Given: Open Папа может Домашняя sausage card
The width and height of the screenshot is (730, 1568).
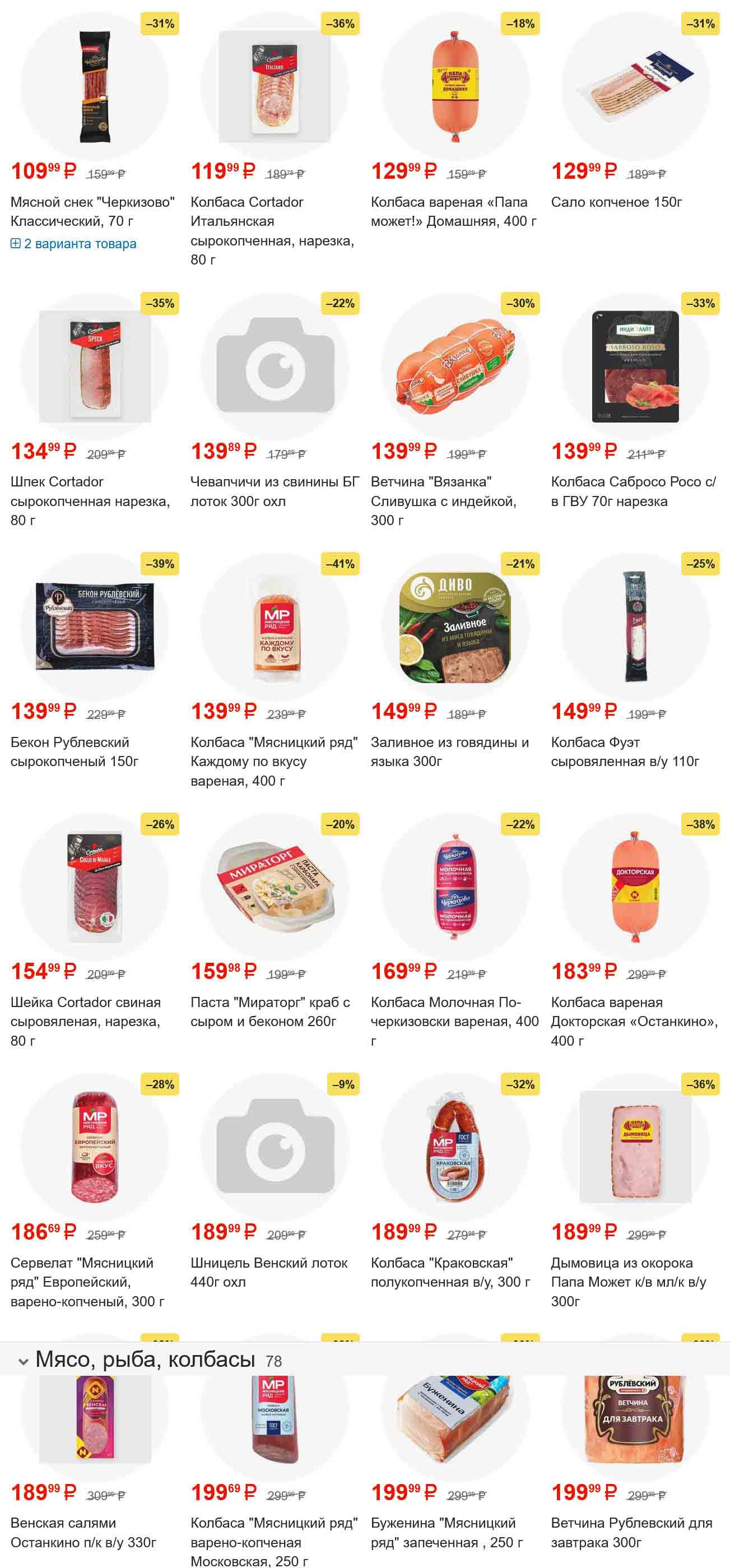Looking at the screenshot, I should (453, 211).
